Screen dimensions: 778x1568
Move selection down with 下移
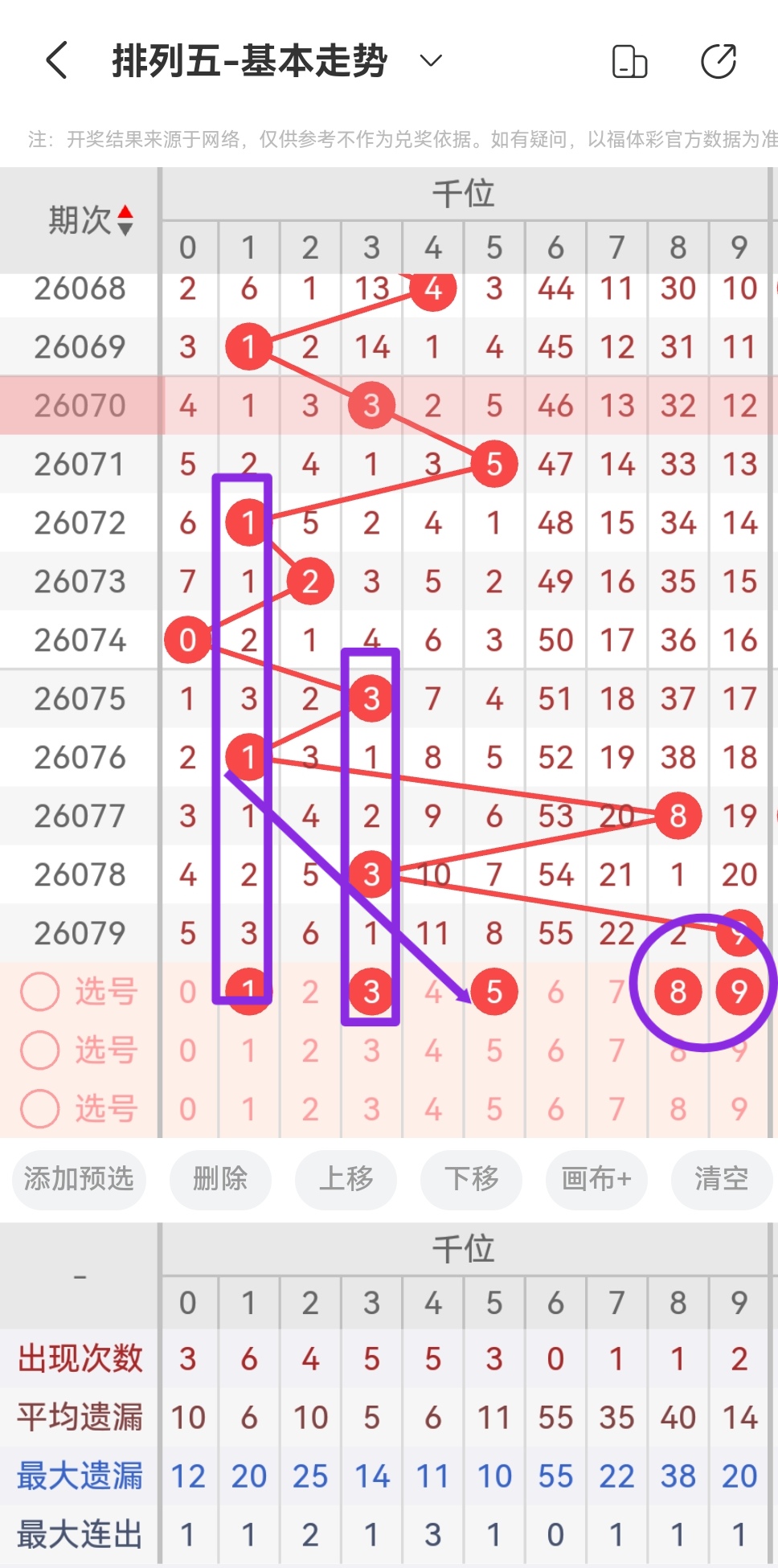[x=471, y=1179]
